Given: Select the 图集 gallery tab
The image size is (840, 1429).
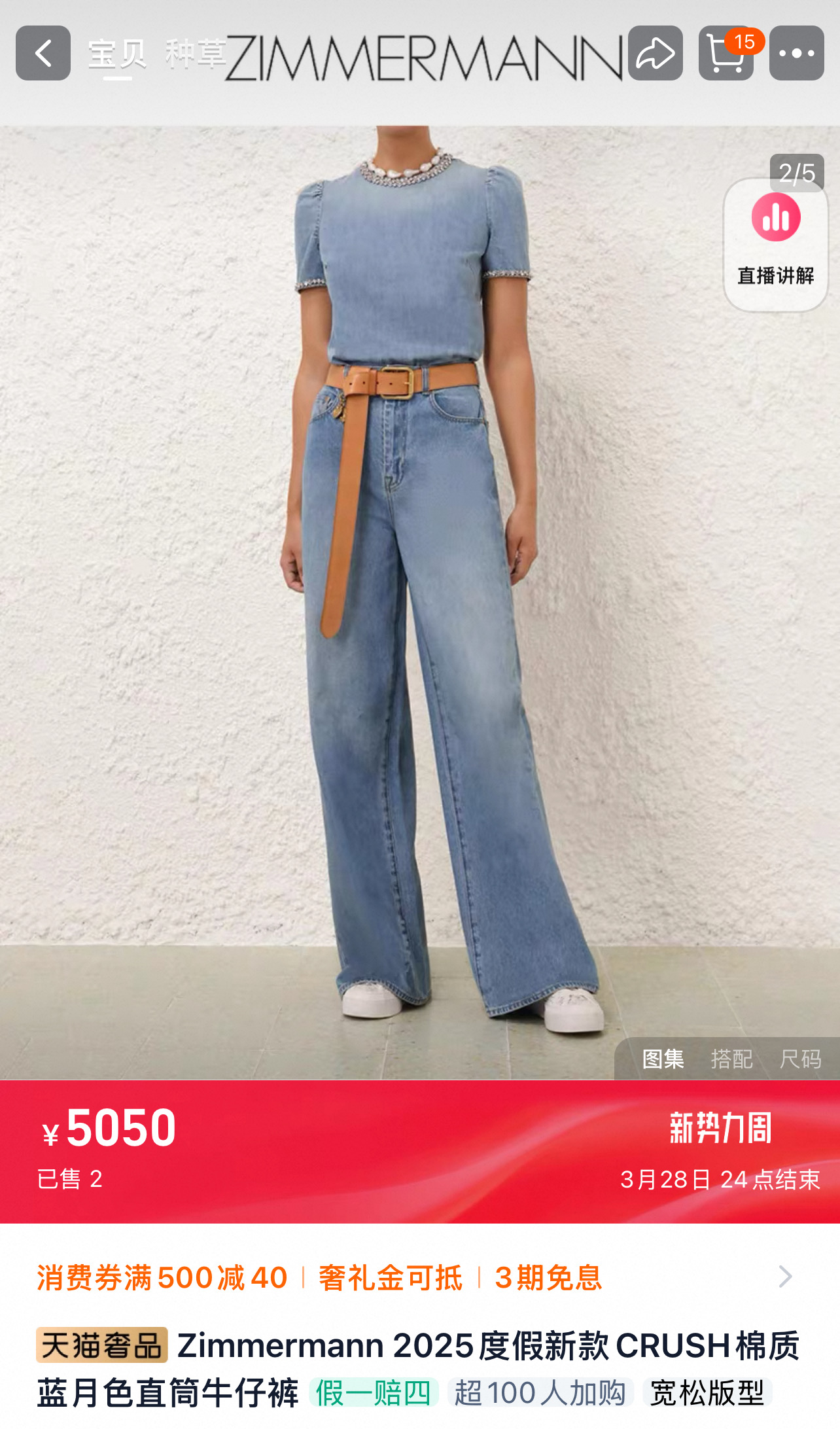Looking at the screenshot, I should click(663, 1059).
